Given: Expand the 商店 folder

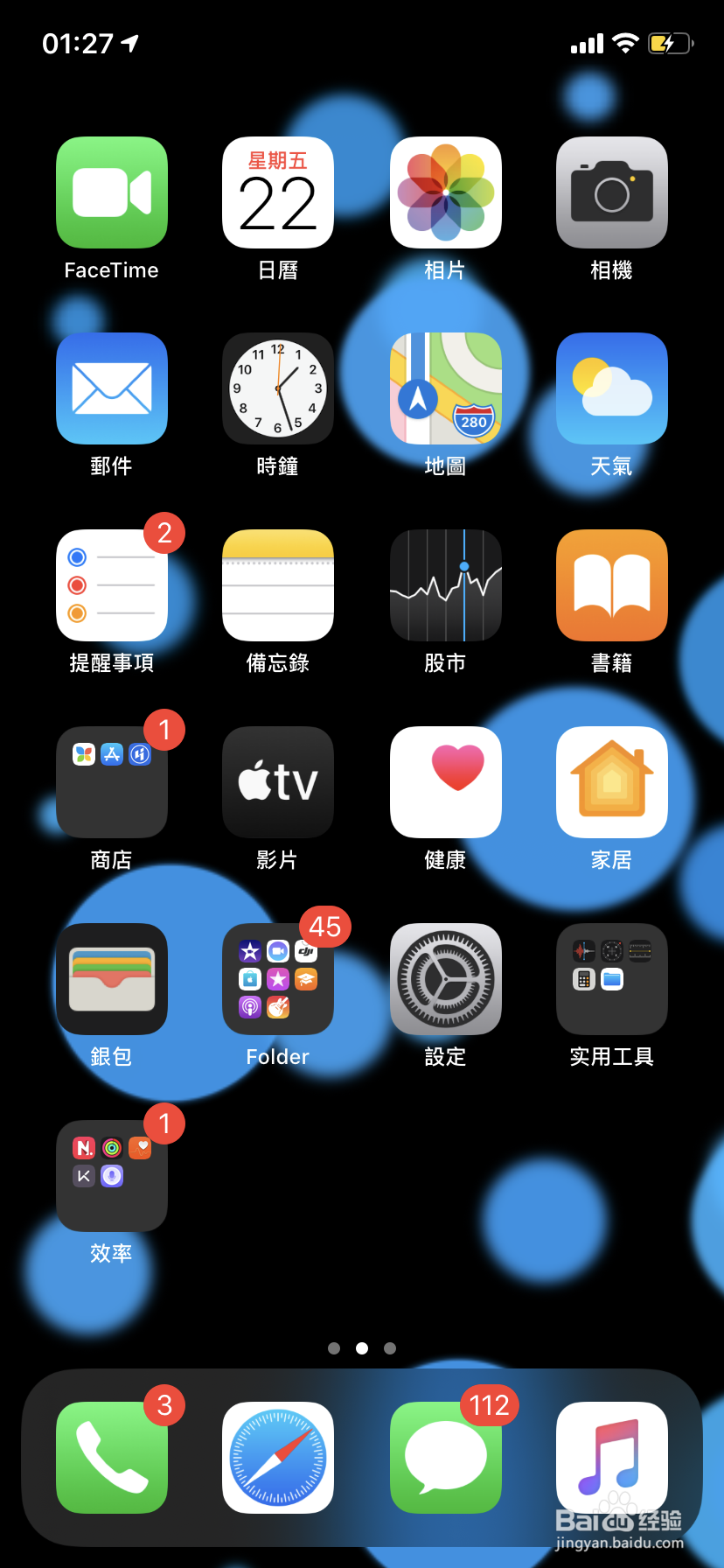Looking at the screenshot, I should tap(111, 781).
